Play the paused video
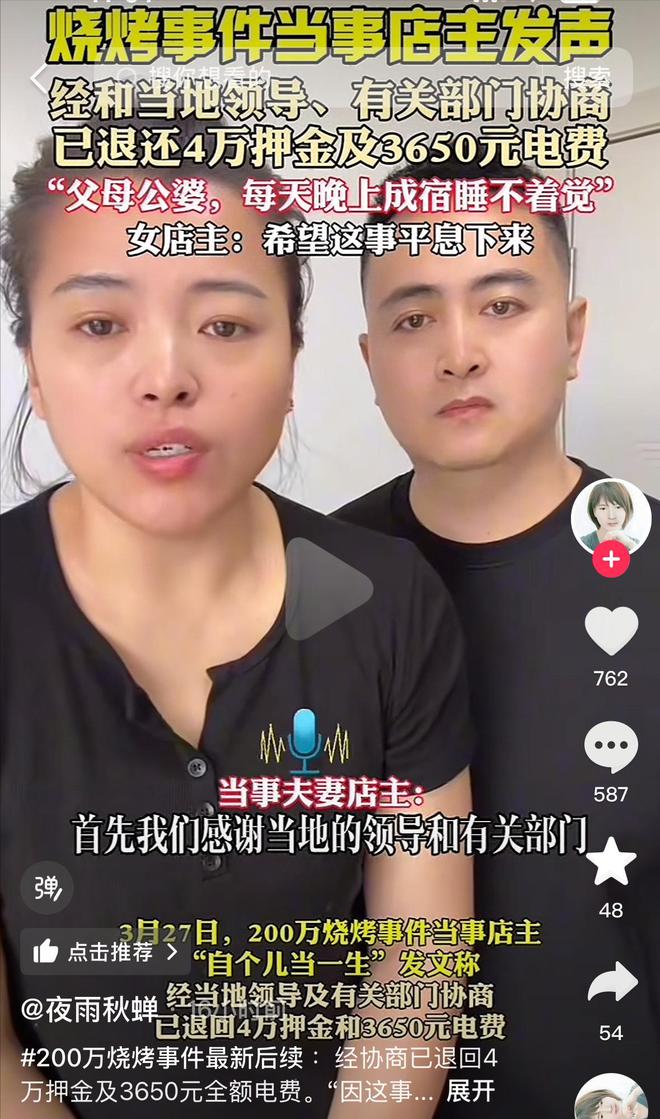The height and width of the screenshot is (1119, 660). click(328, 590)
